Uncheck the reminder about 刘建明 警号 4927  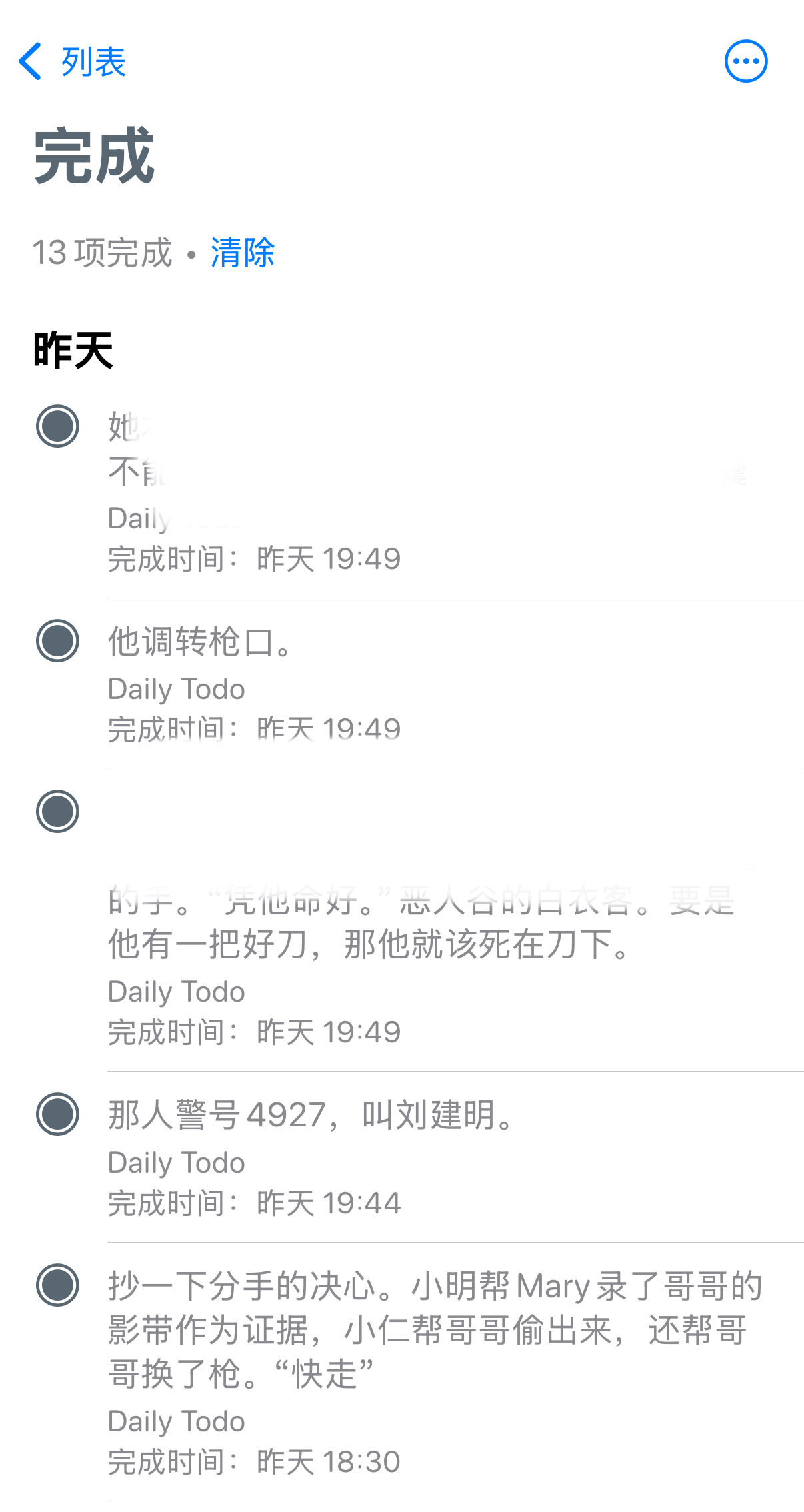click(58, 1114)
